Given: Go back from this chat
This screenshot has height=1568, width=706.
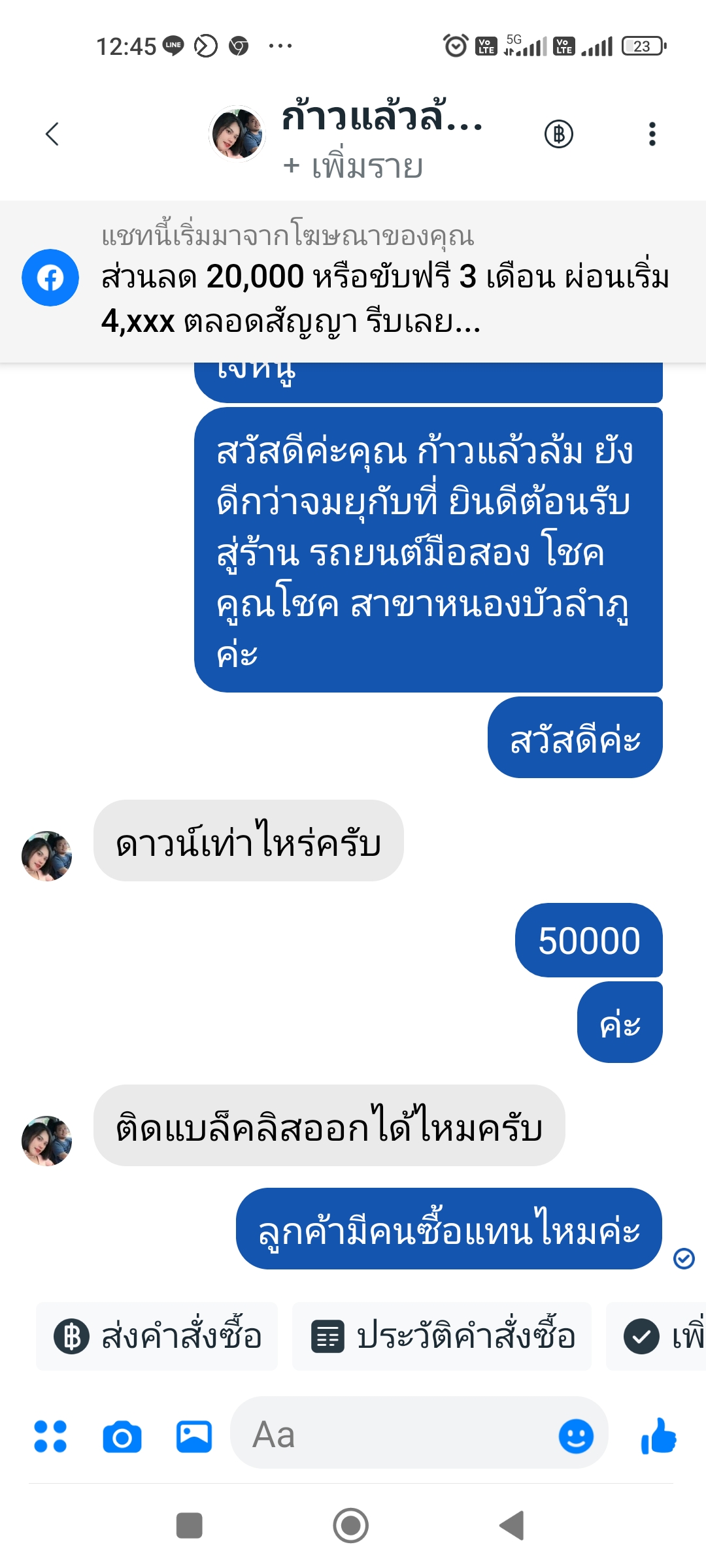Looking at the screenshot, I should 52,134.
